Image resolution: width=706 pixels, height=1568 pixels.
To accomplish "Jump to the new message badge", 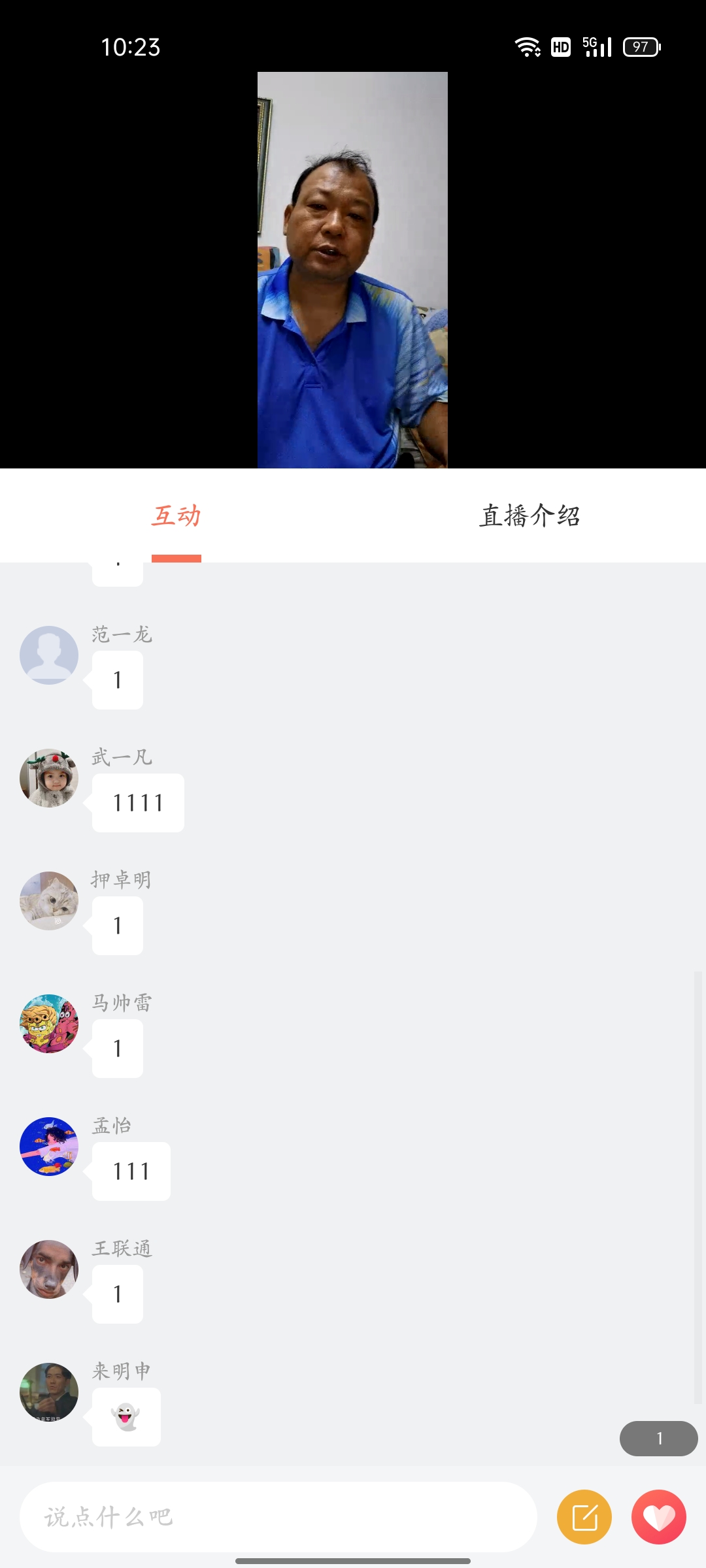I will (x=659, y=1439).
